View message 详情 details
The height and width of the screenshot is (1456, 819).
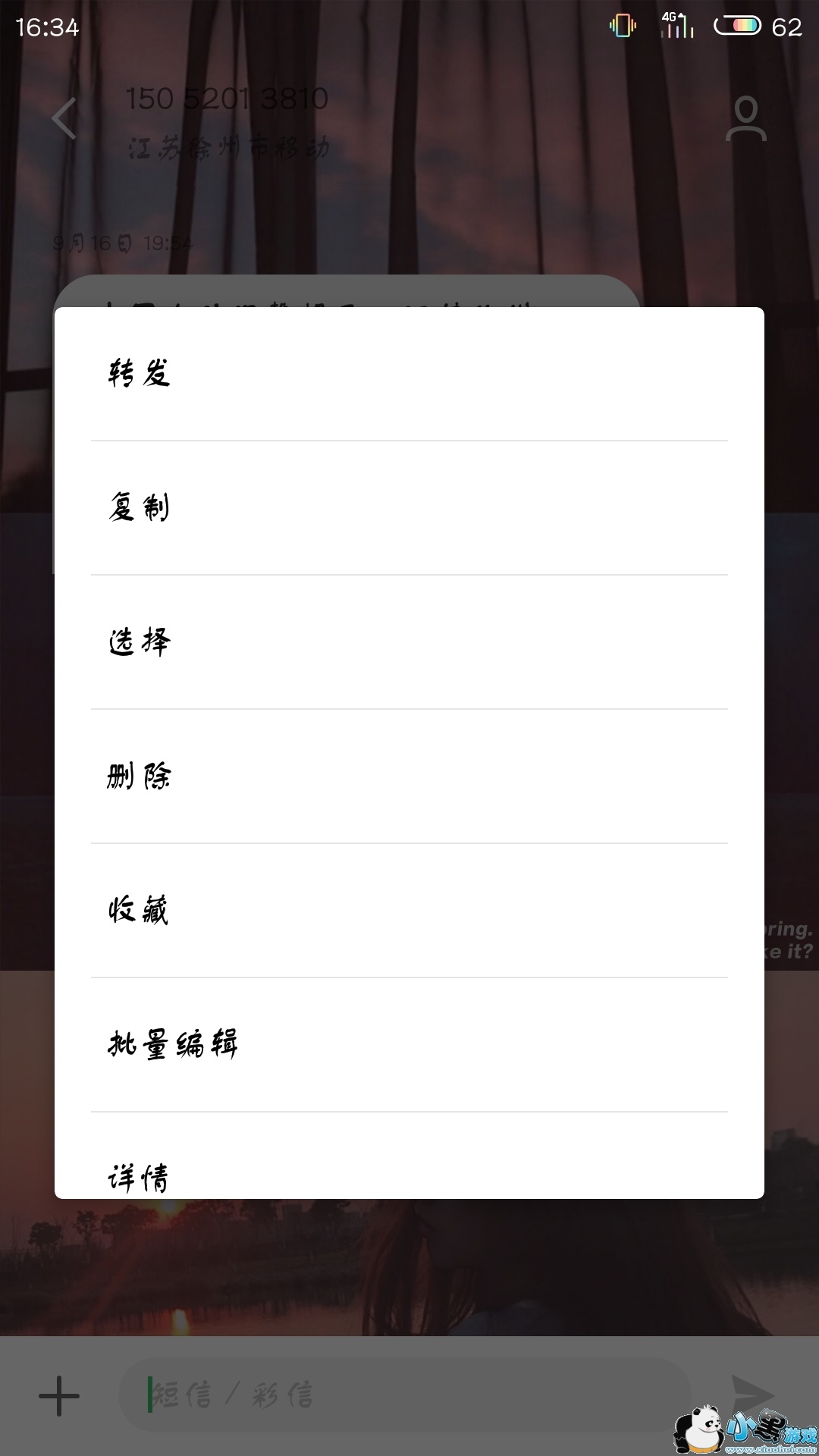click(409, 1156)
